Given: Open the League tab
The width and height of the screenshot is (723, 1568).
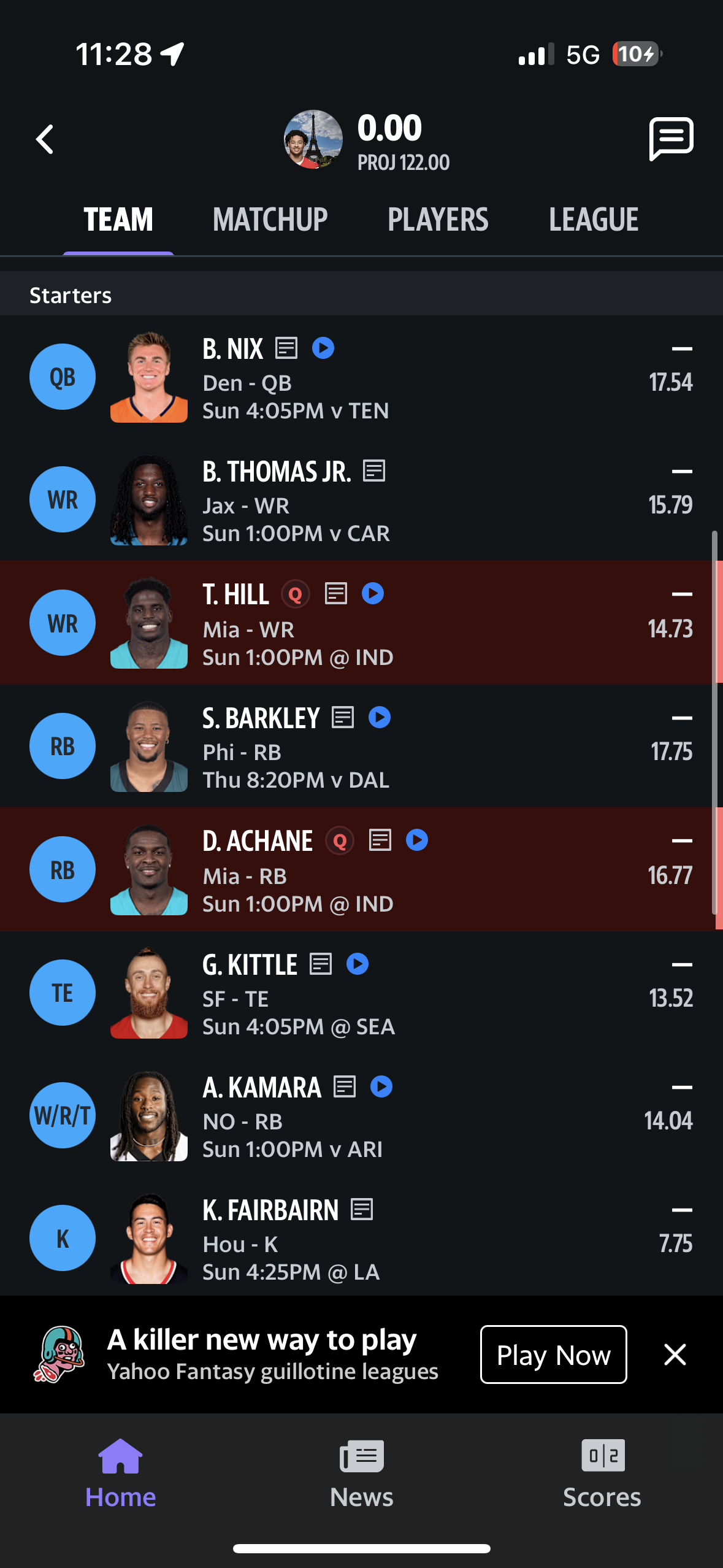Looking at the screenshot, I should [594, 220].
